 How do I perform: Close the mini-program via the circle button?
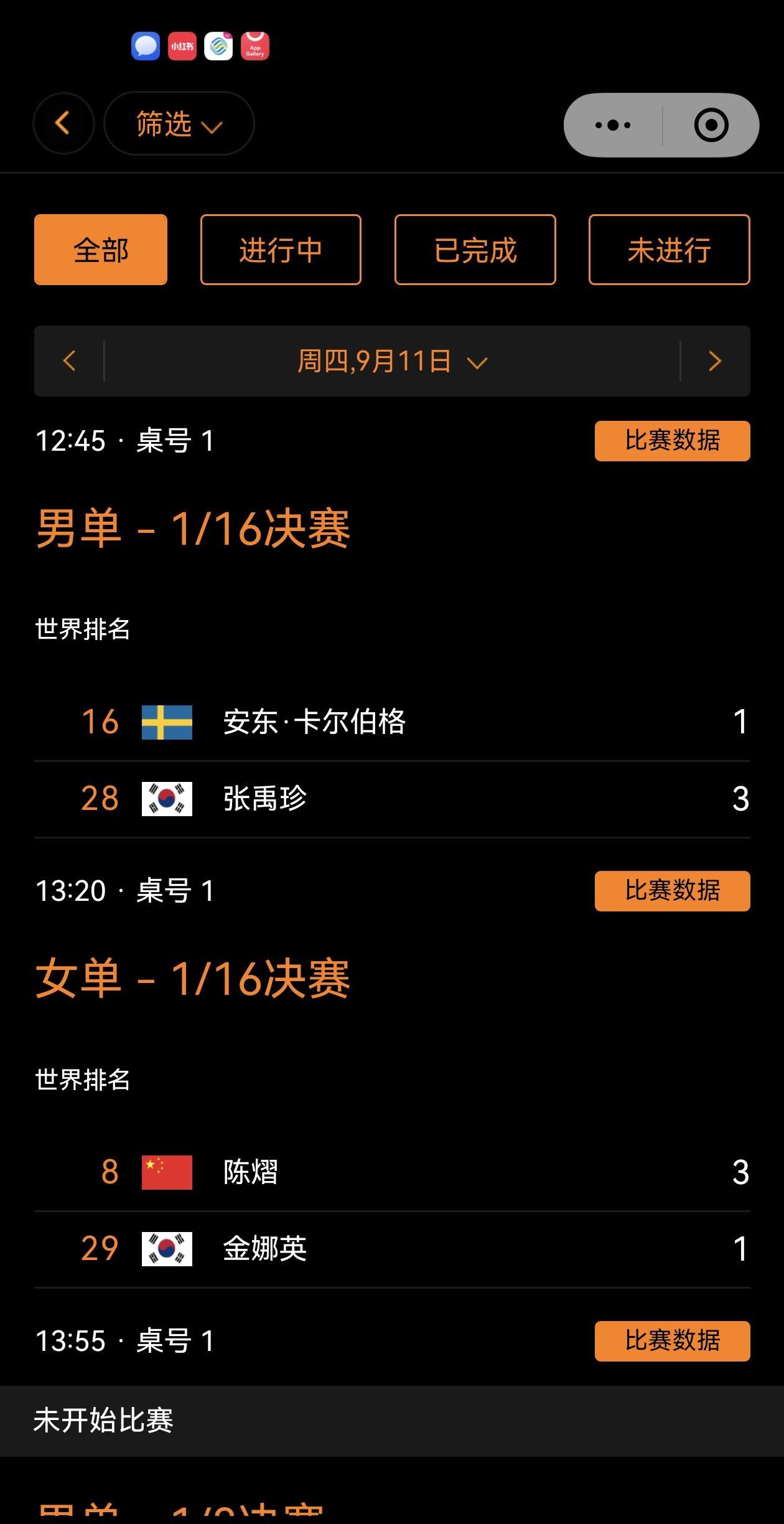(711, 125)
